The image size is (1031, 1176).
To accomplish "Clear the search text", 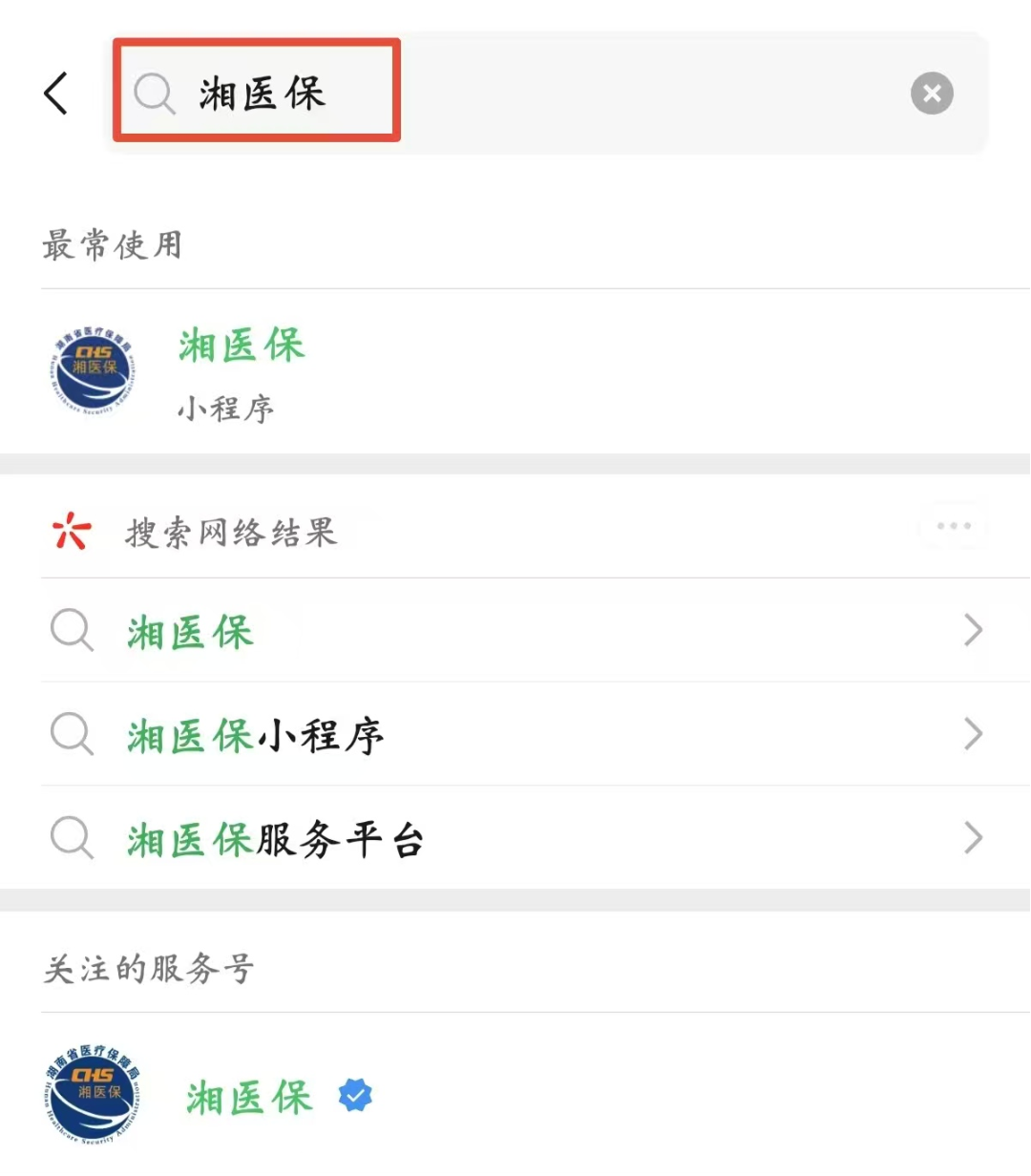I will point(932,94).
